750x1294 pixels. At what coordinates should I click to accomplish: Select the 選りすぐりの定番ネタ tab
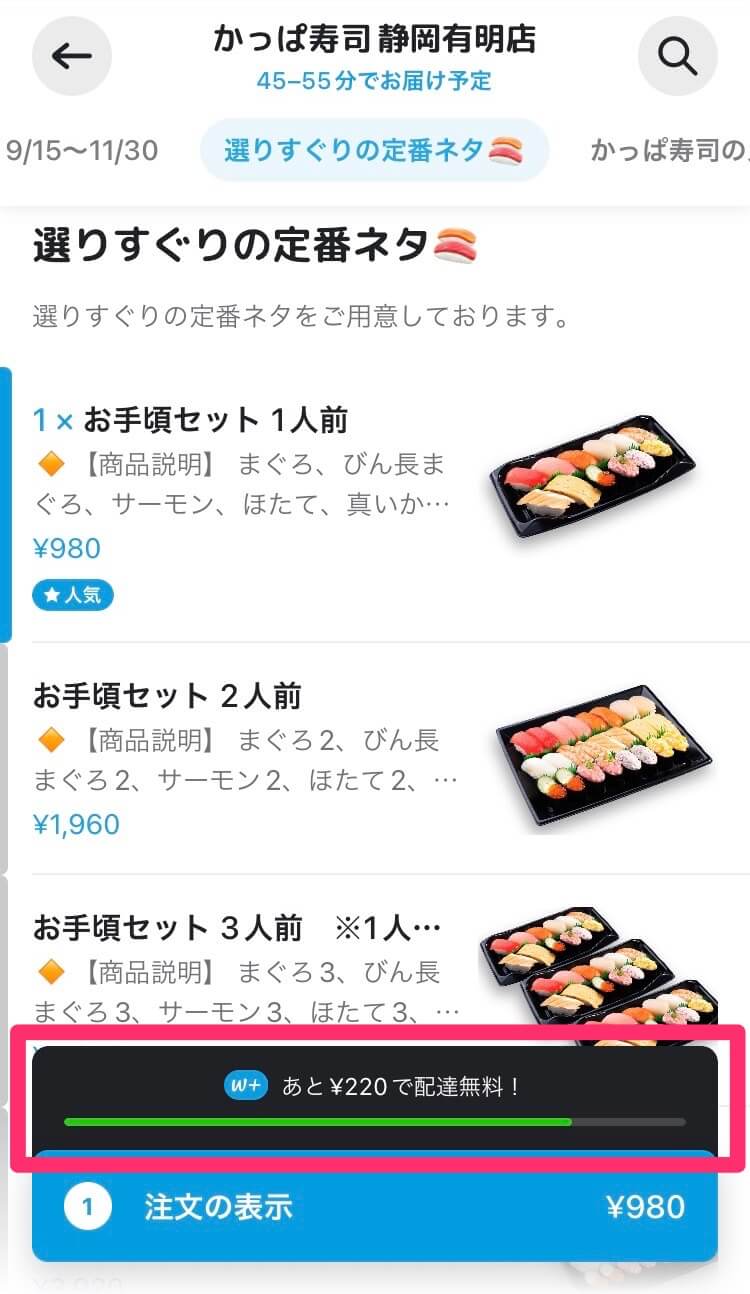tap(374, 151)
